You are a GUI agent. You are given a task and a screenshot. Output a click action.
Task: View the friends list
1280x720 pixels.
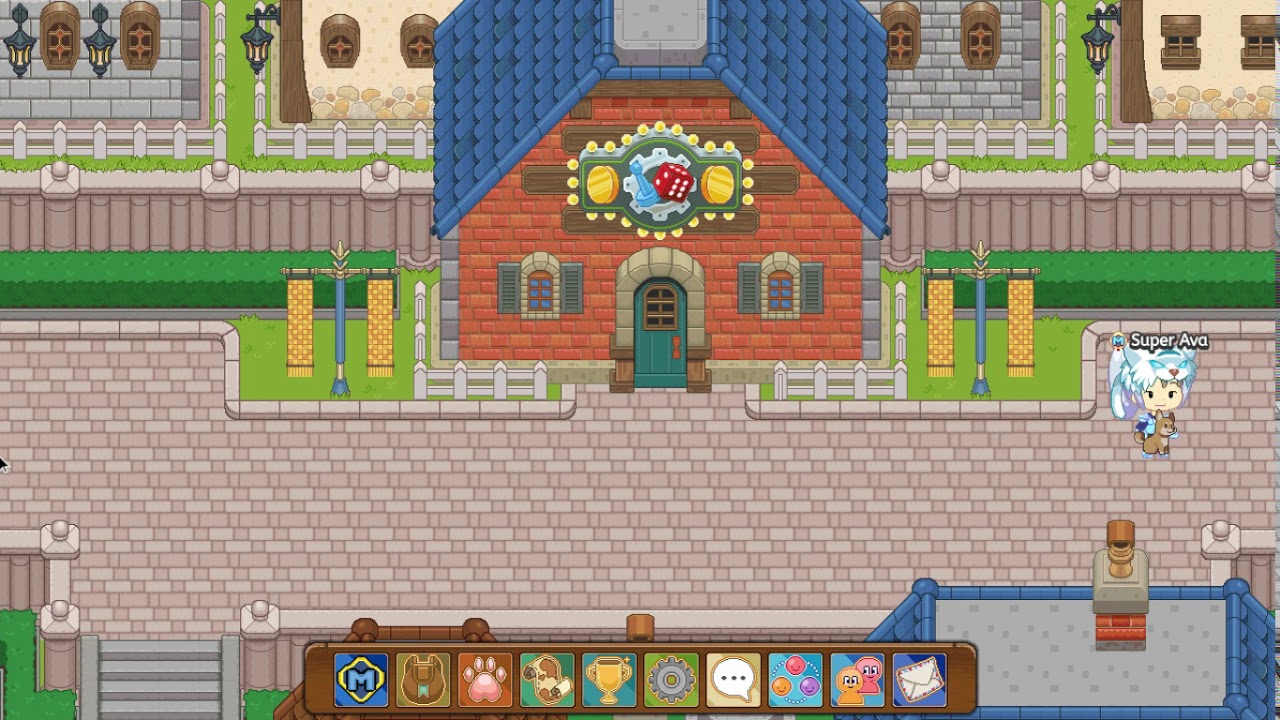coord(857,680)
